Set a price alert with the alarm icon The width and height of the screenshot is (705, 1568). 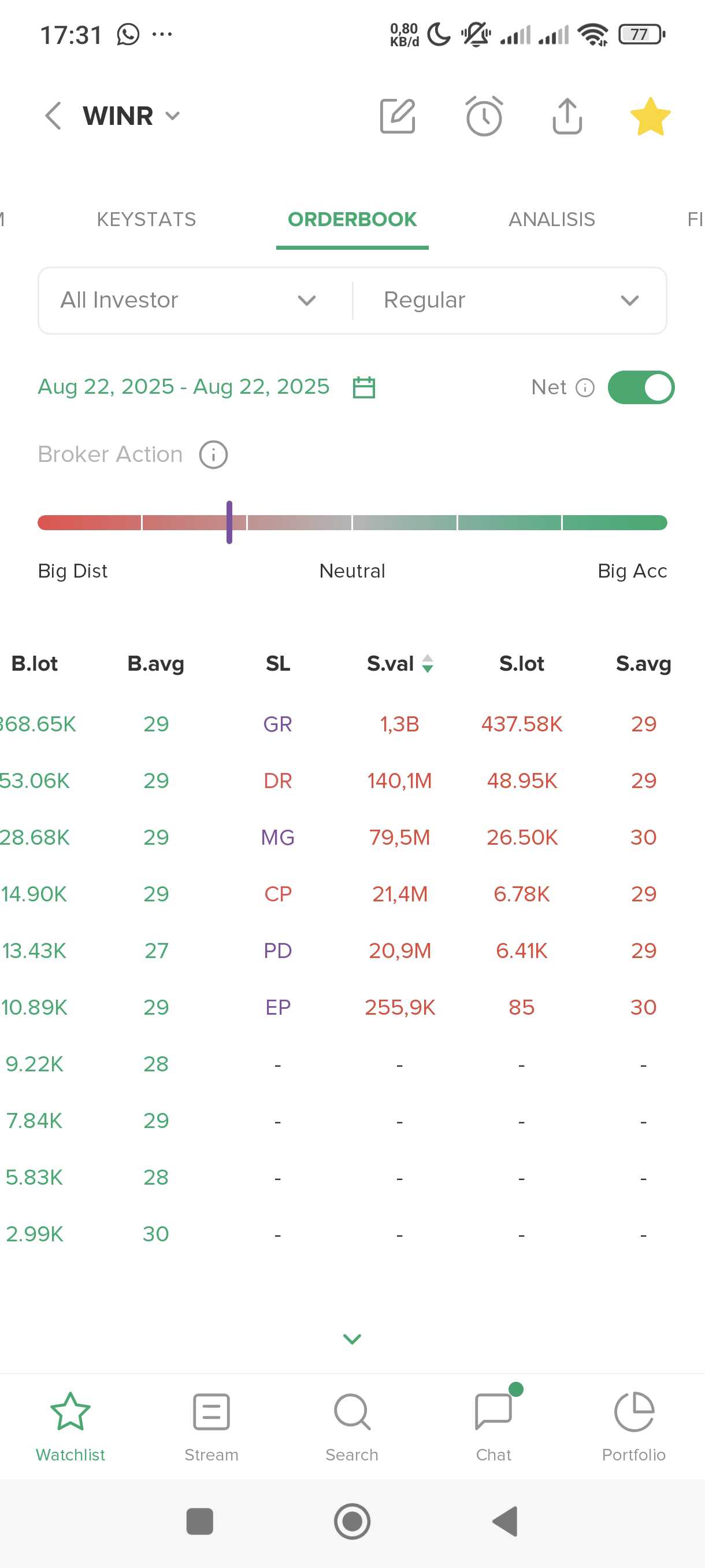[x=484, y=116]
